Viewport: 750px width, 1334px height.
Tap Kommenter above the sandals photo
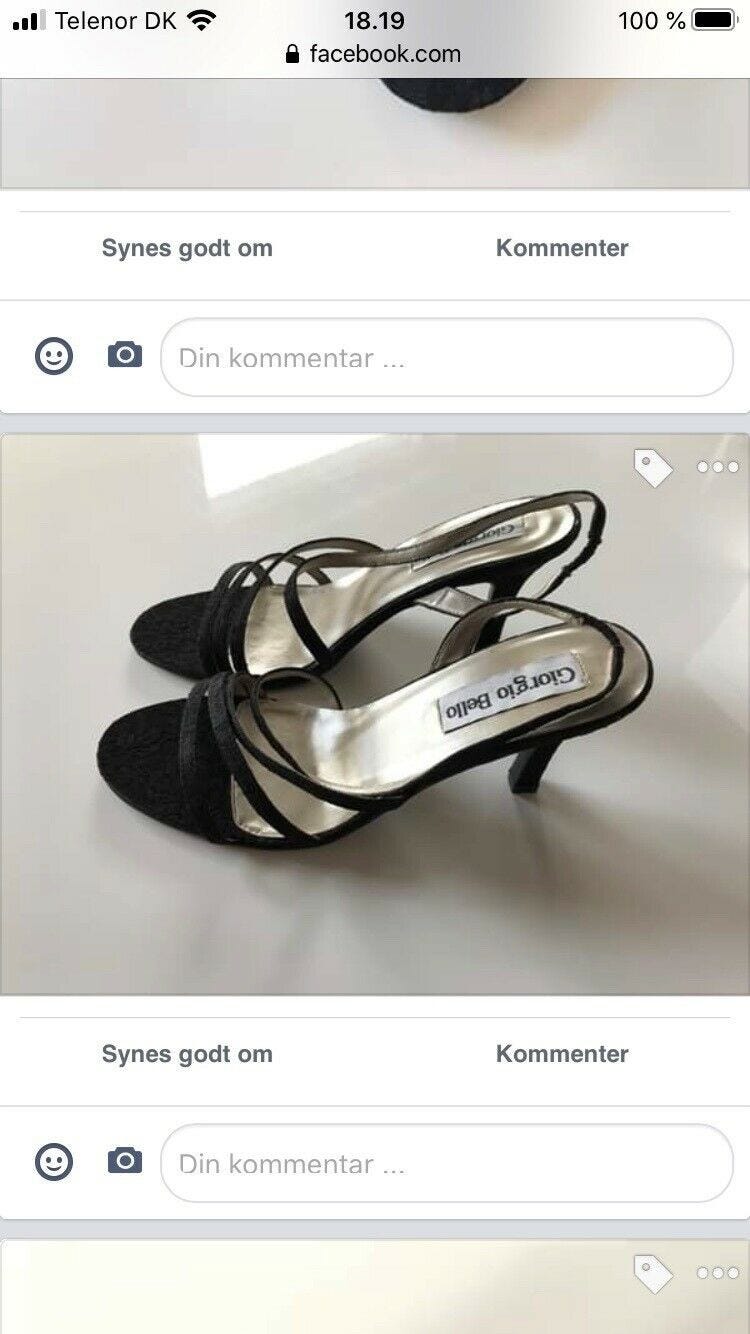[562, 248]
